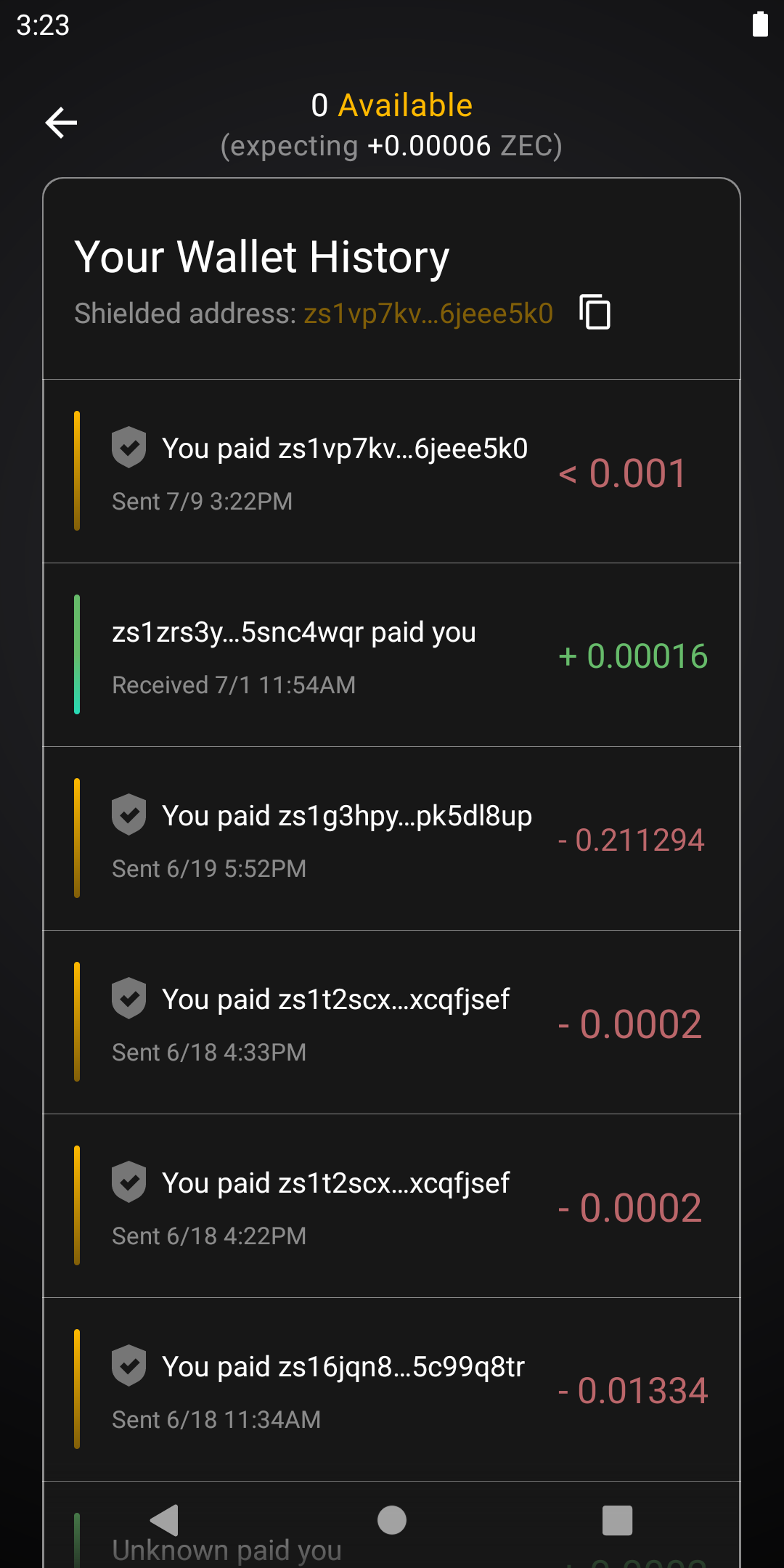Open payment to zs1vp7kv...6jeee5k0 sent 7/9
The width and height of the screenshot is (784, 1568).
[x=392, y=472]
